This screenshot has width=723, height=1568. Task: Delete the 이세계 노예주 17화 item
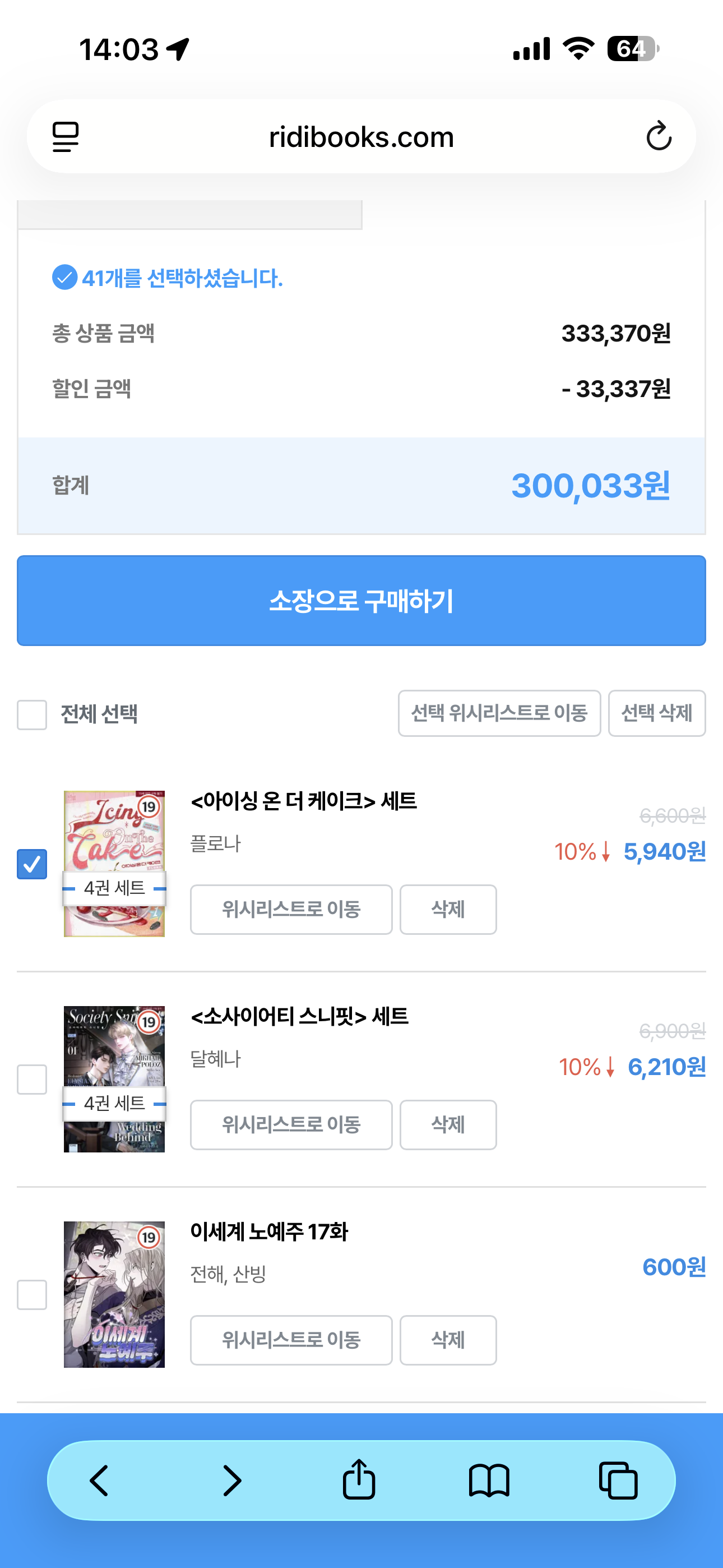coord(448,1340)
